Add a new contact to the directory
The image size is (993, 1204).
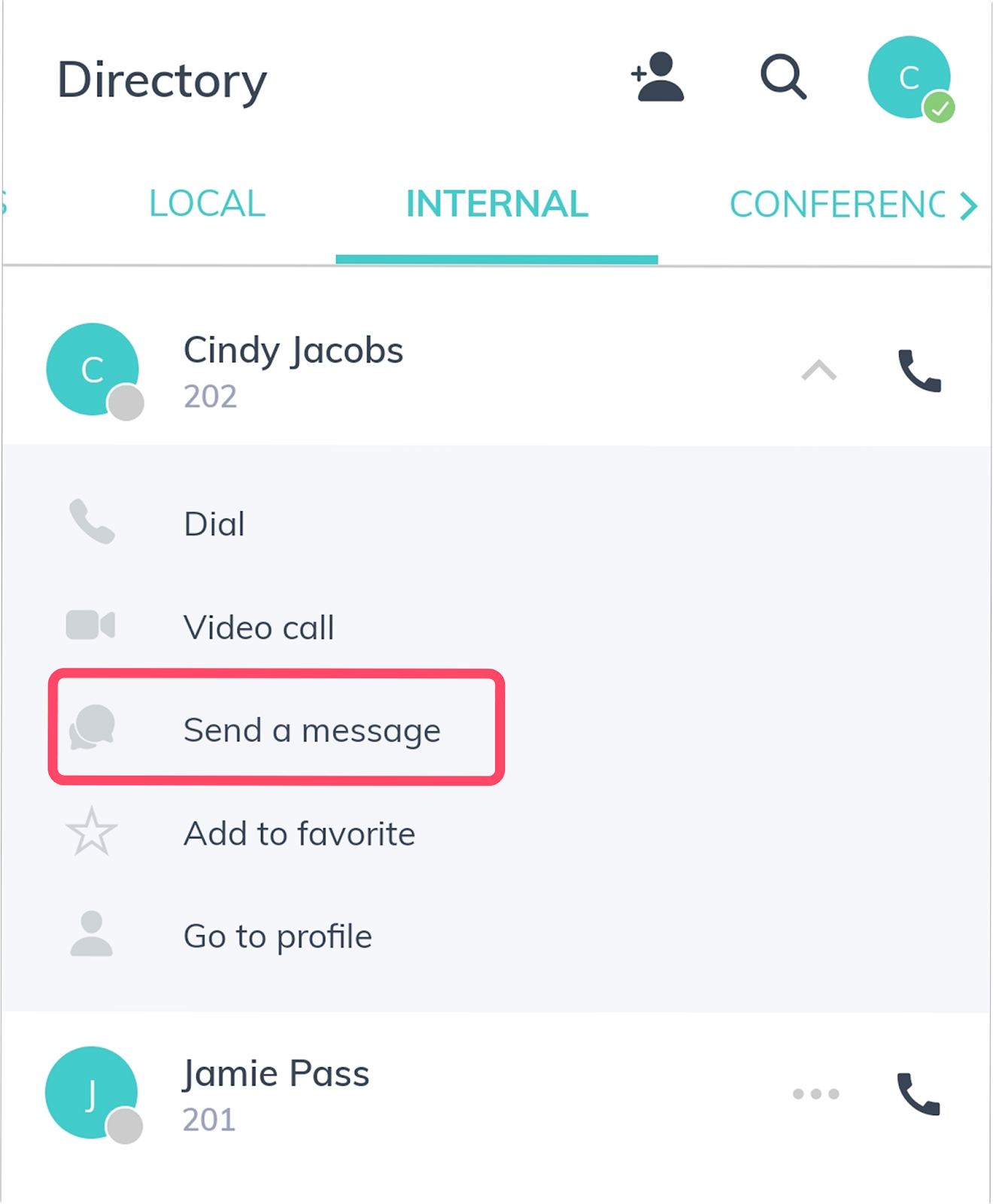click(657, 77)
